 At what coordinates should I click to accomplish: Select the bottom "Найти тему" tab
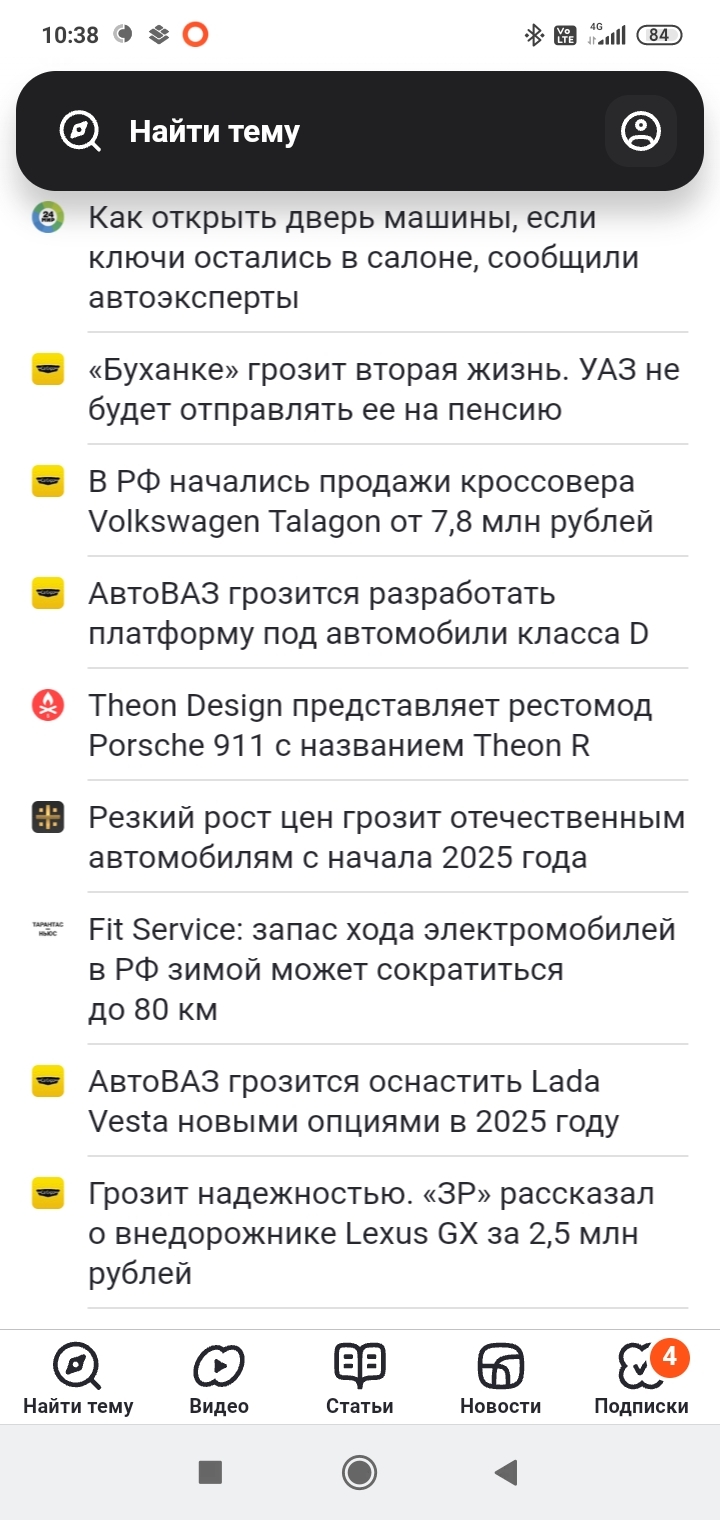point(78,1379)
